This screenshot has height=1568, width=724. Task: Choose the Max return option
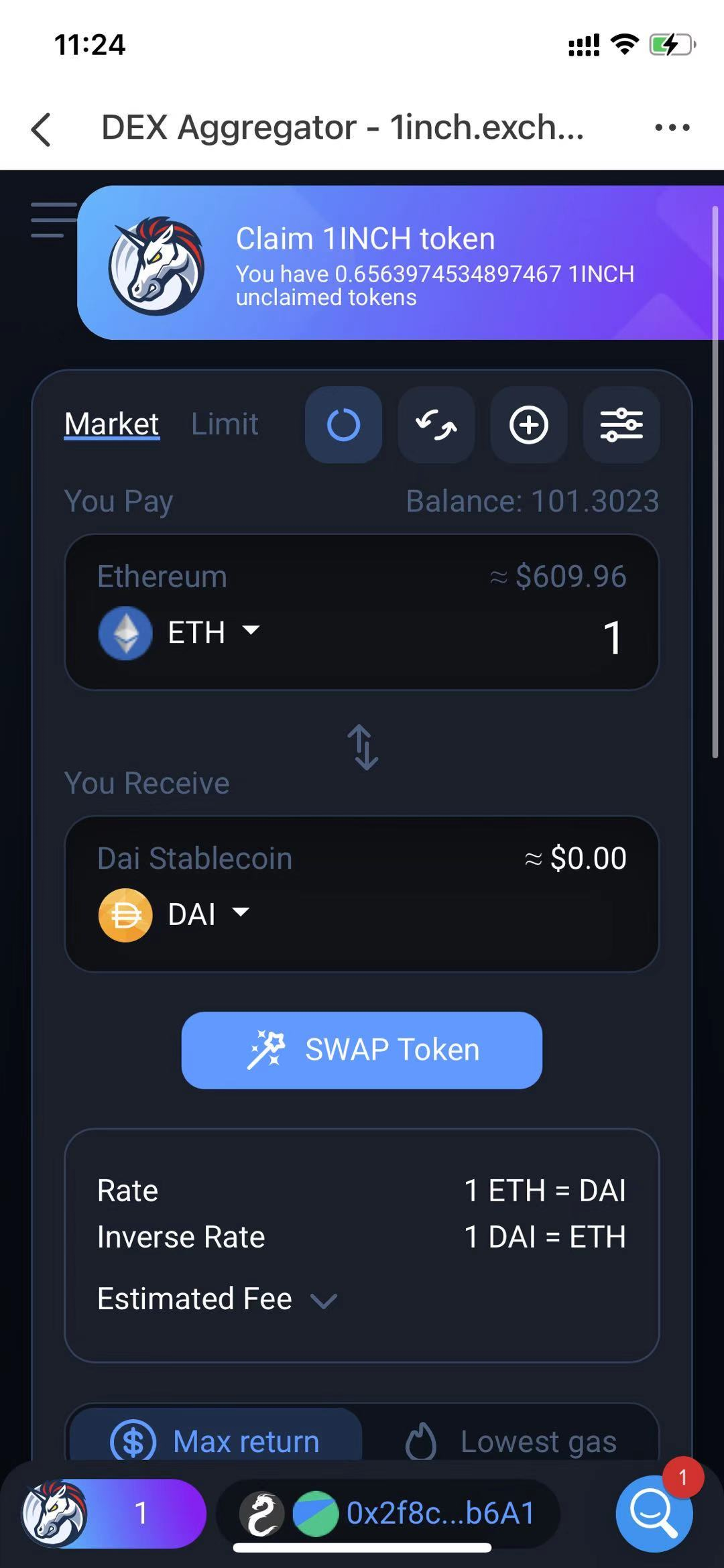(x=216, y=1440)
